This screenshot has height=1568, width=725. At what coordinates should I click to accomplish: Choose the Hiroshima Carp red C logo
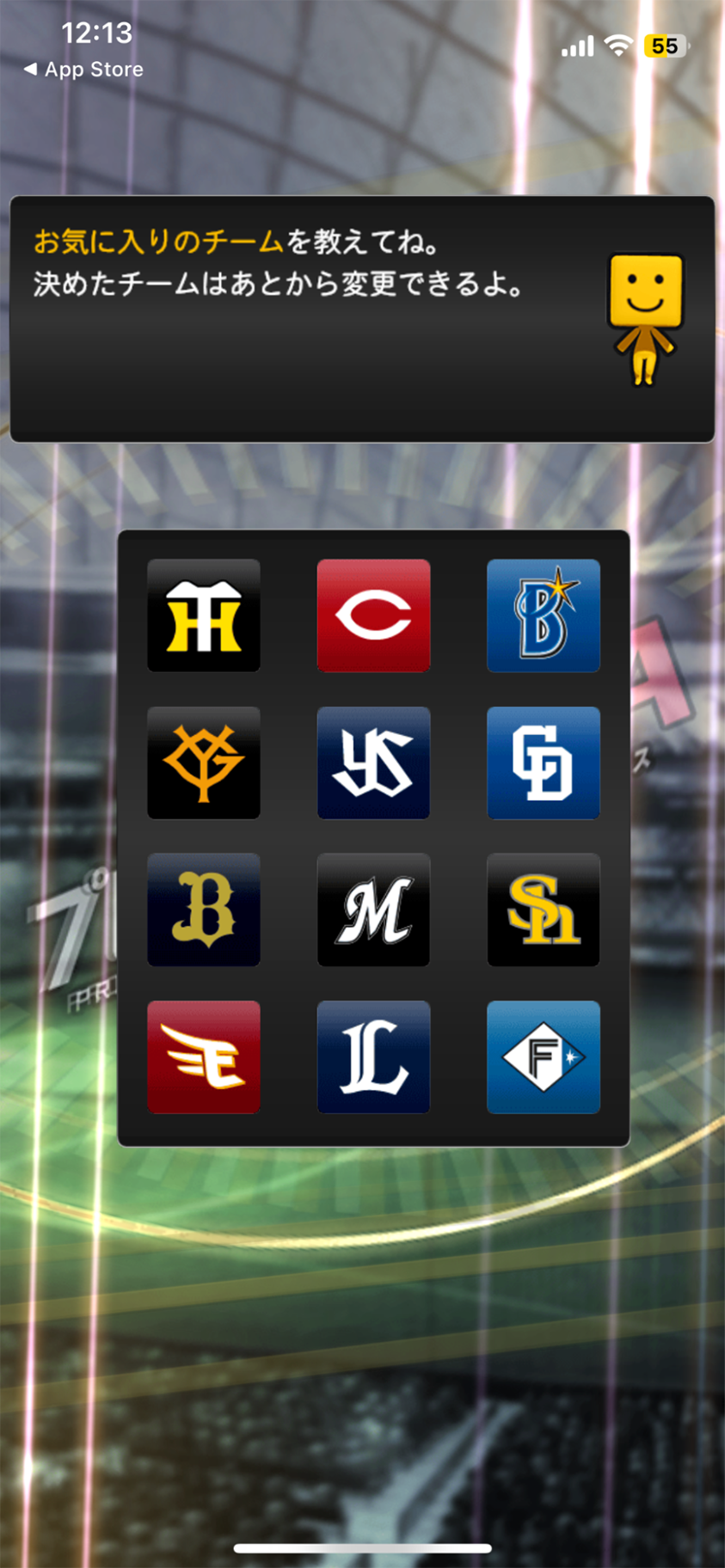(x=373, y=616)
